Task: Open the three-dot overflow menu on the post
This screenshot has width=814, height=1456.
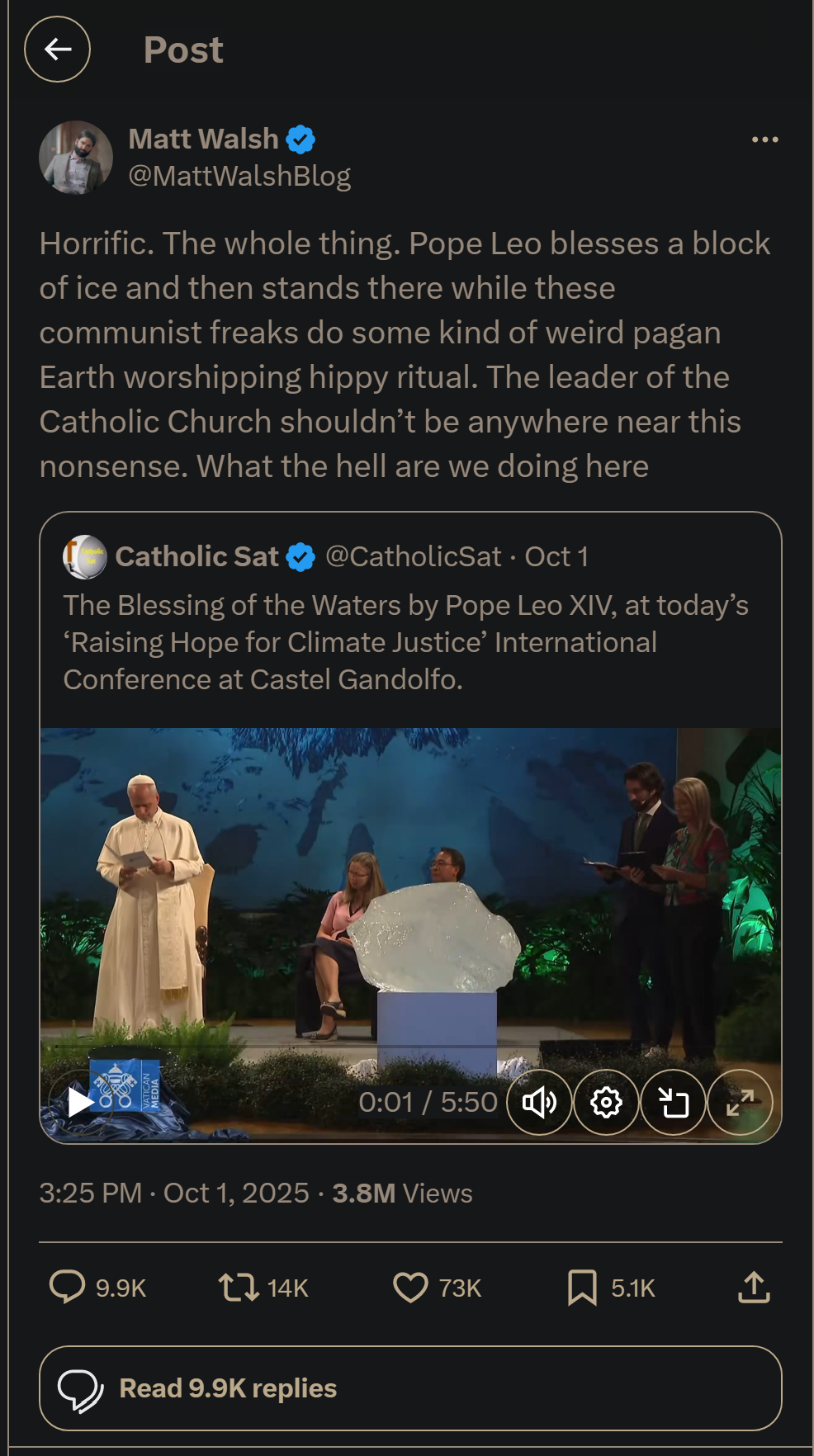Action: (764, 139)
